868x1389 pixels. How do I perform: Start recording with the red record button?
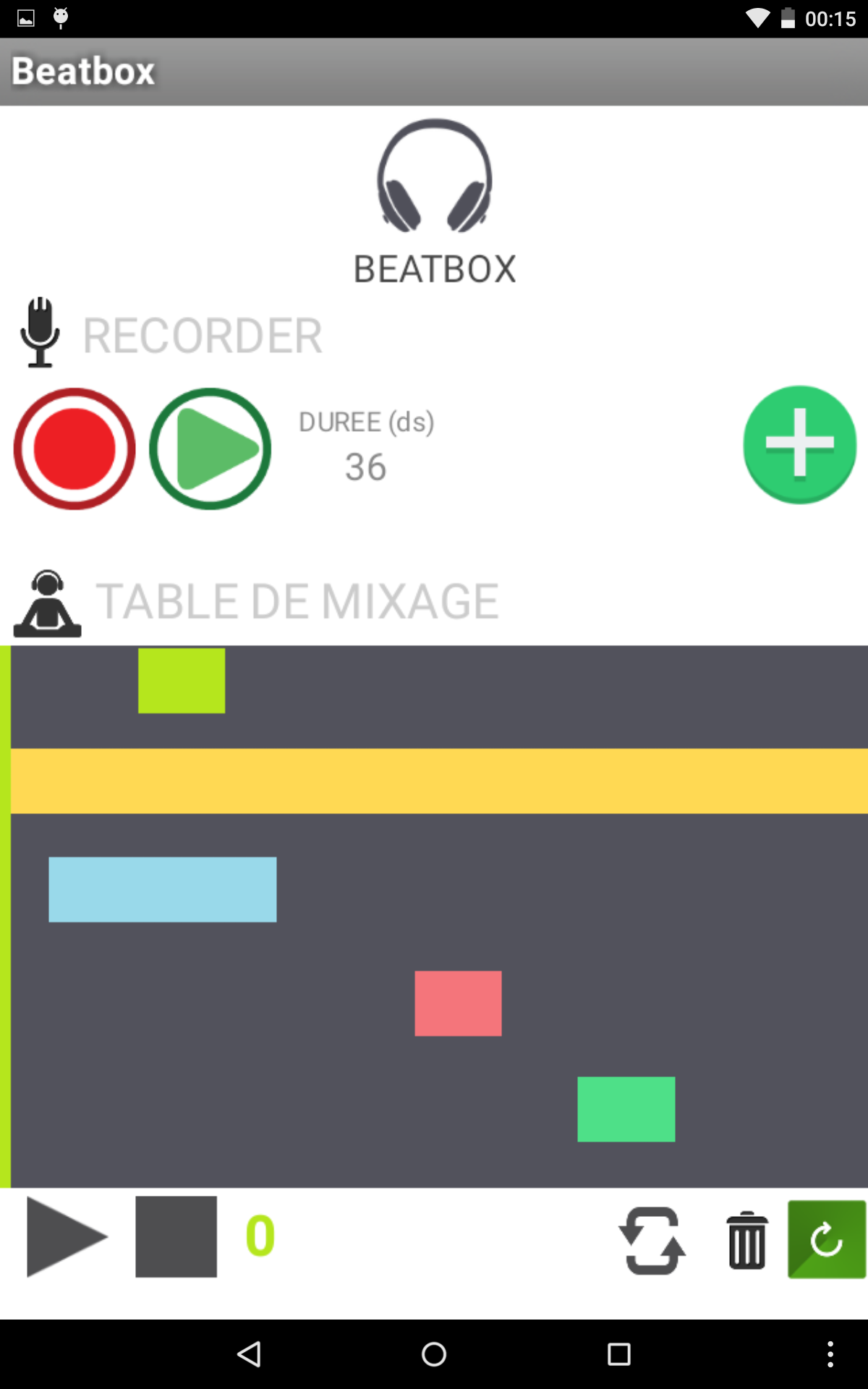[75, 449]
